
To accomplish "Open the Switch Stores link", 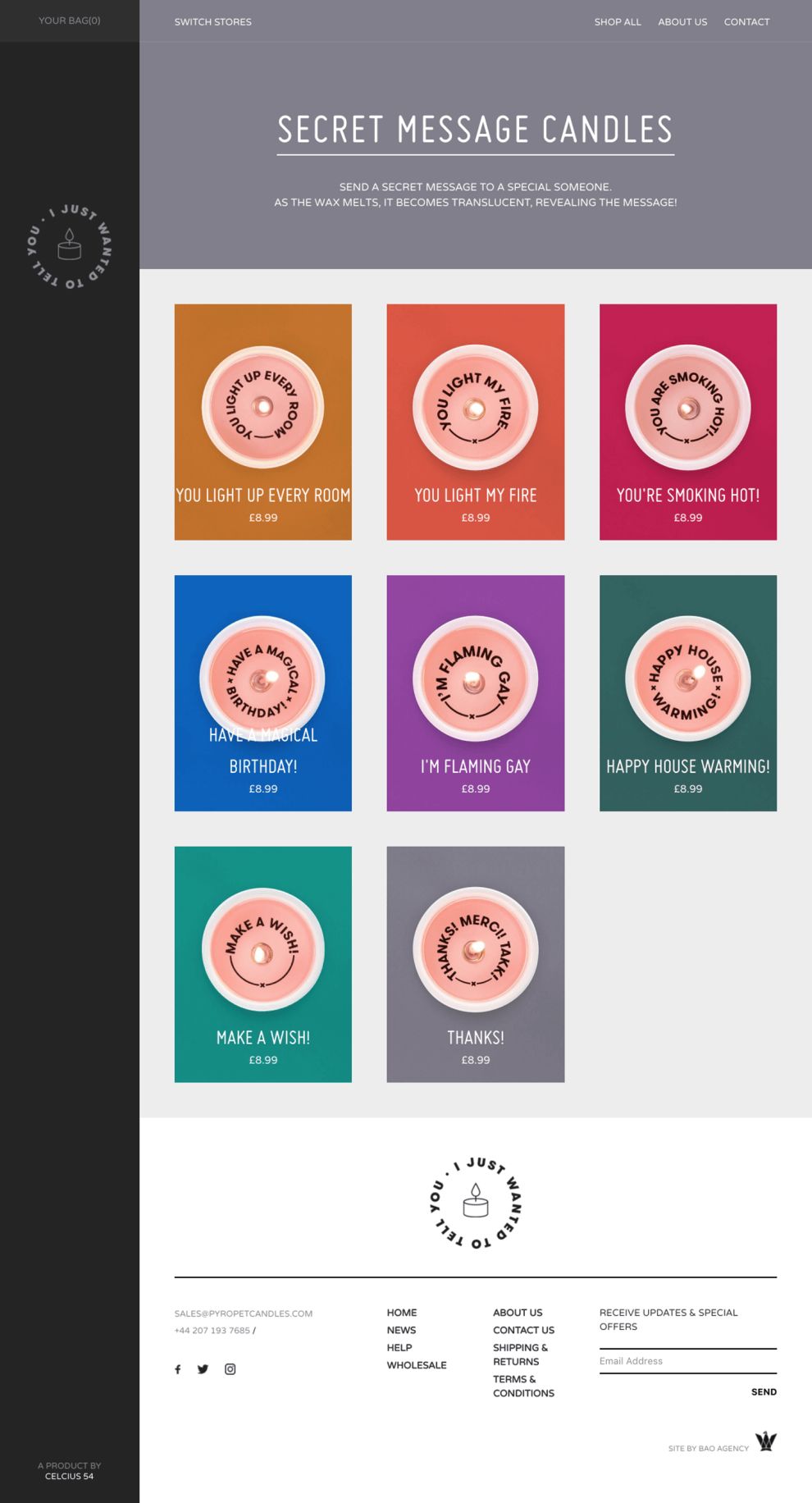I will coord(212,22).
